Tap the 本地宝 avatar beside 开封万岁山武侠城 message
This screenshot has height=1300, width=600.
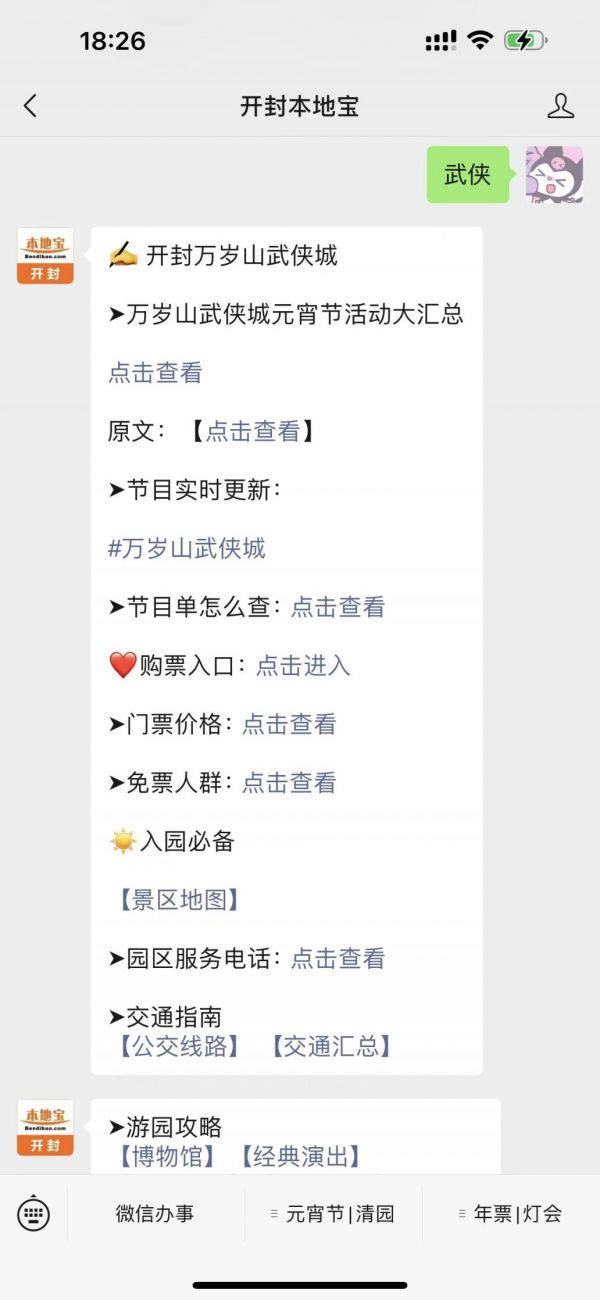pyautogui.click(x=45, y=256)
